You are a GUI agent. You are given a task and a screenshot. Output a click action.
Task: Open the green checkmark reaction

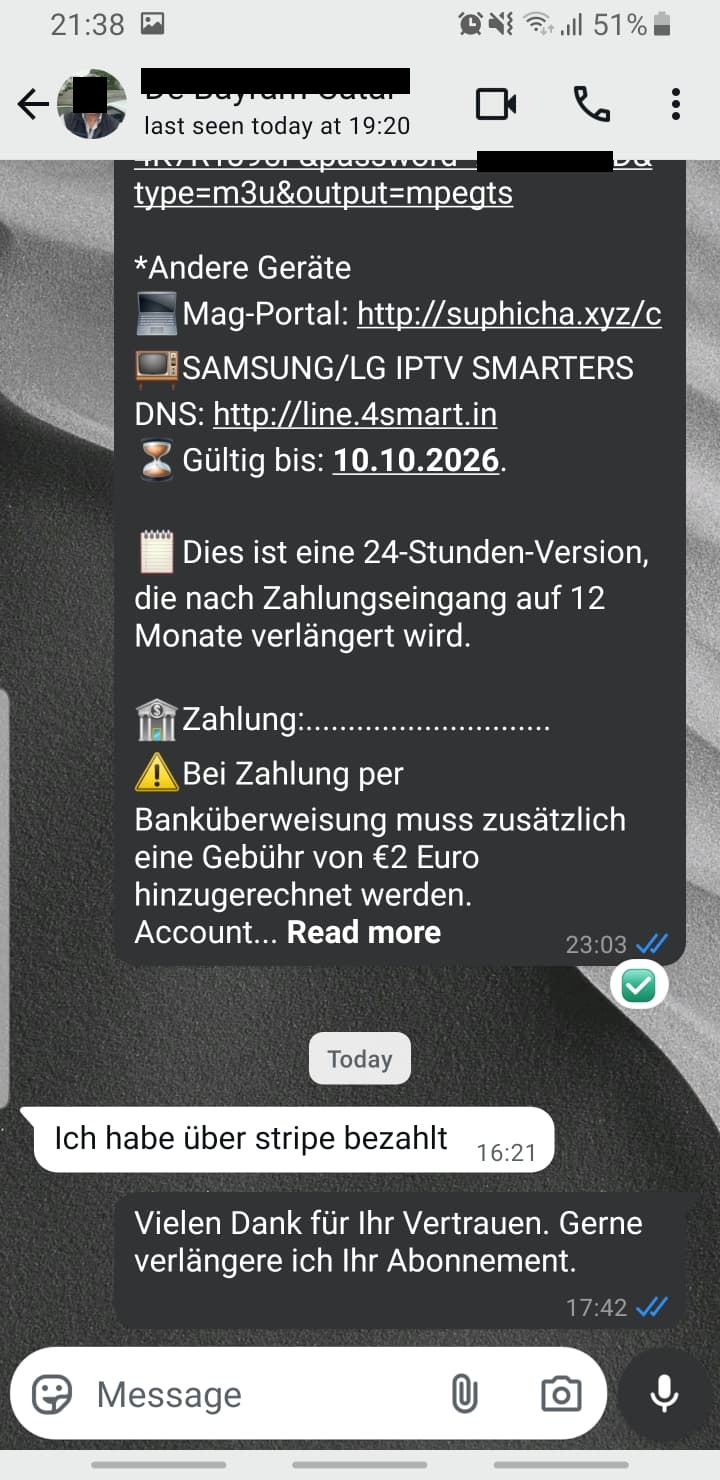(x=639, y=988)
